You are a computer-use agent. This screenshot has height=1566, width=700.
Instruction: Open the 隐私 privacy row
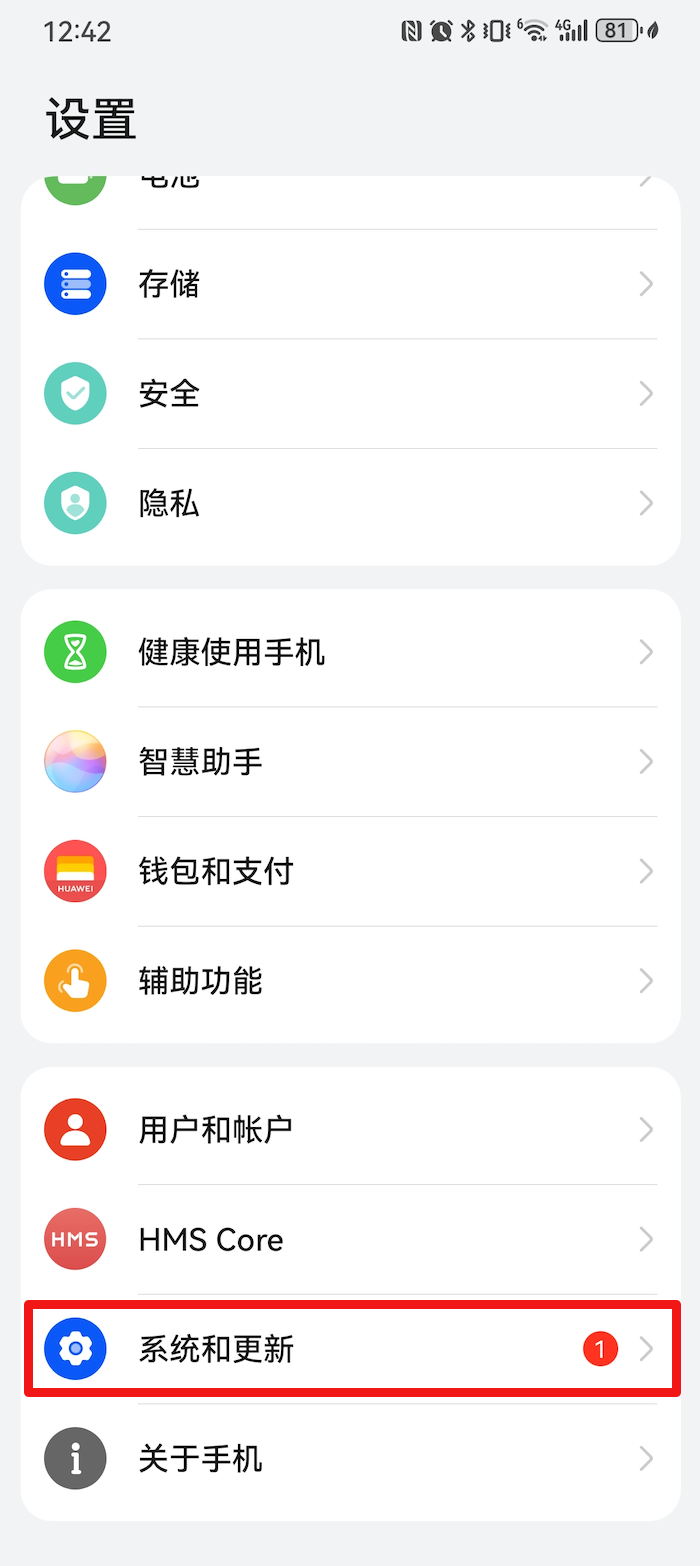[x=350, y=503]
